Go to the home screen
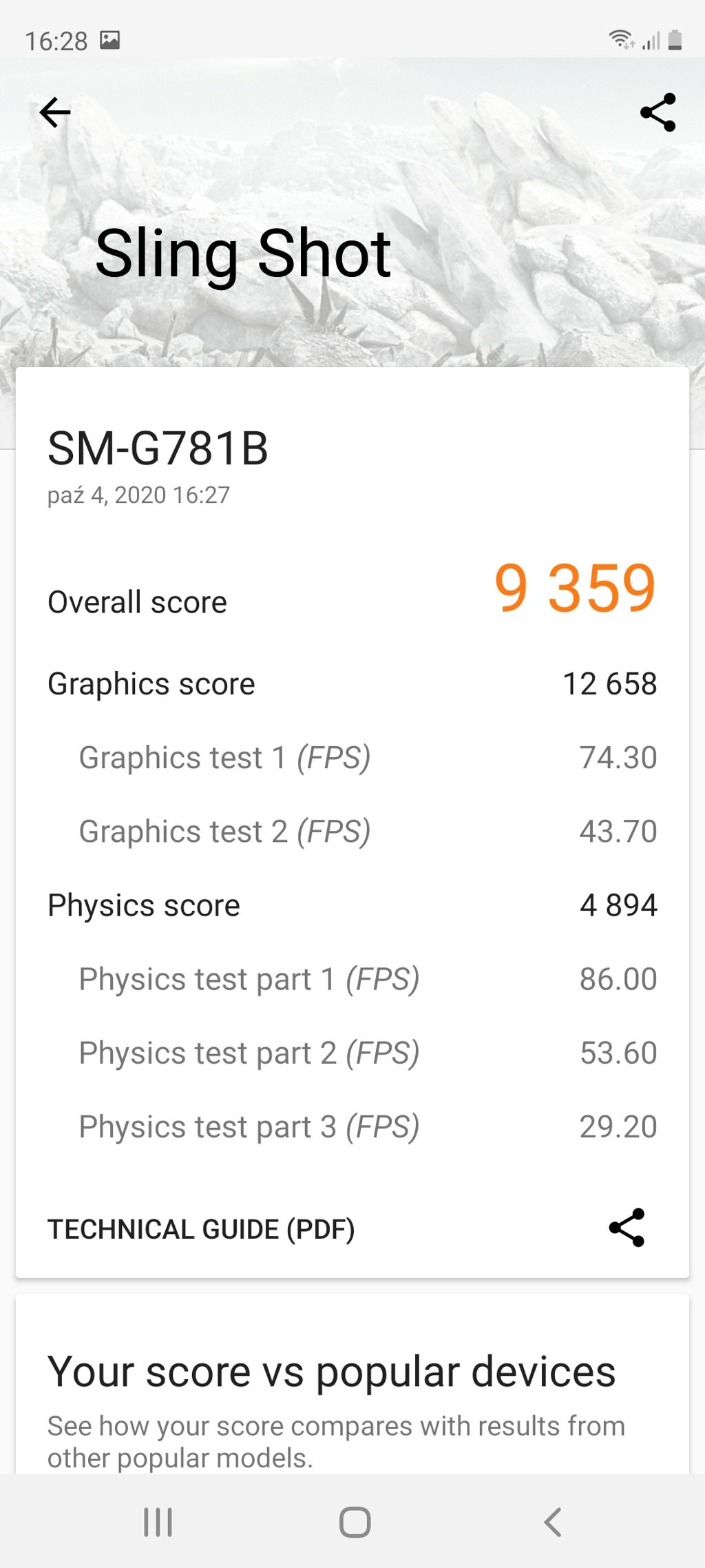This screenshot has width=705, height=1568. [x=355, y=1522]
